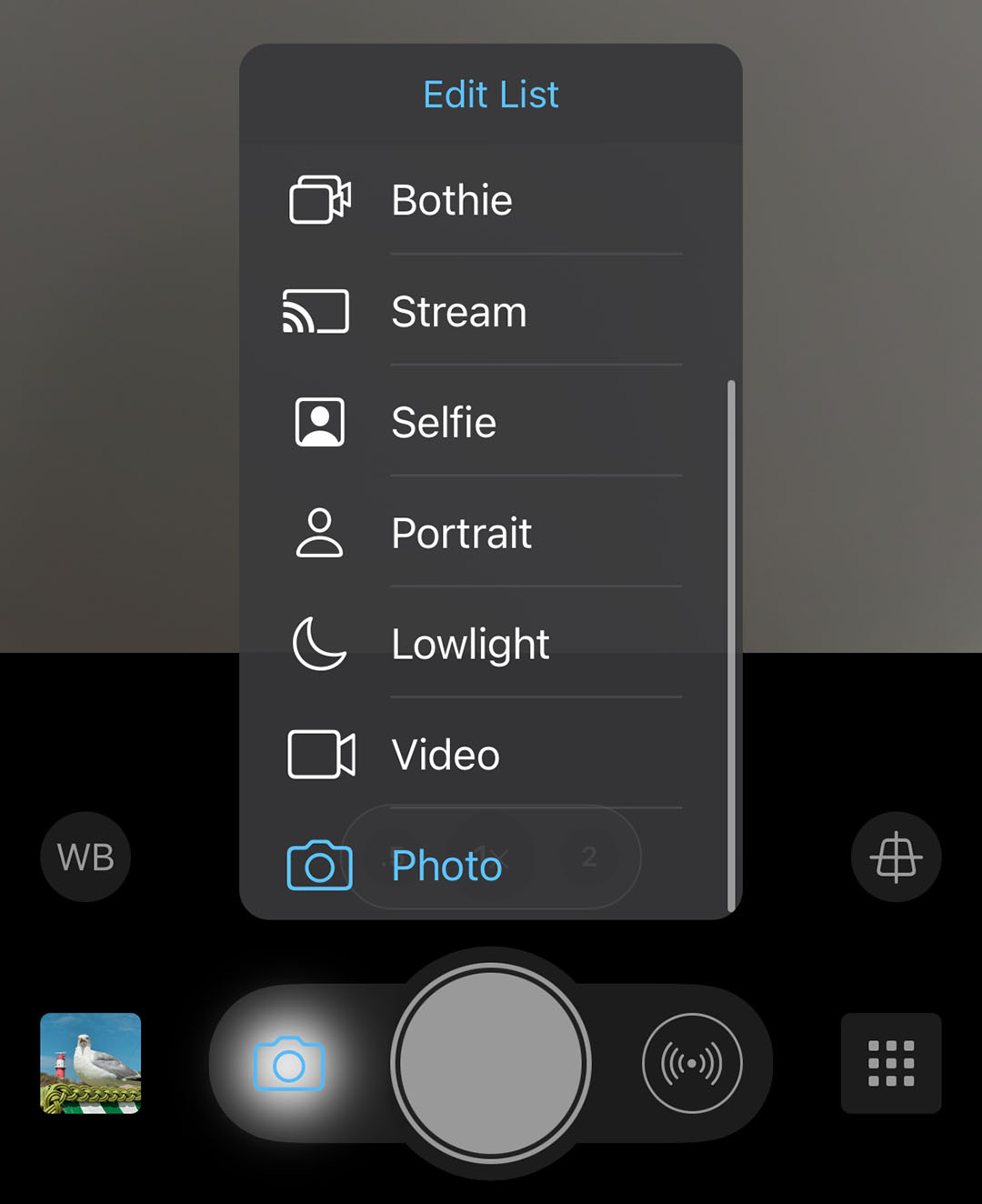Open the app grid menu at bottom right
982x1204 pixels.
pyautogui.click(x=890, y=1063)
